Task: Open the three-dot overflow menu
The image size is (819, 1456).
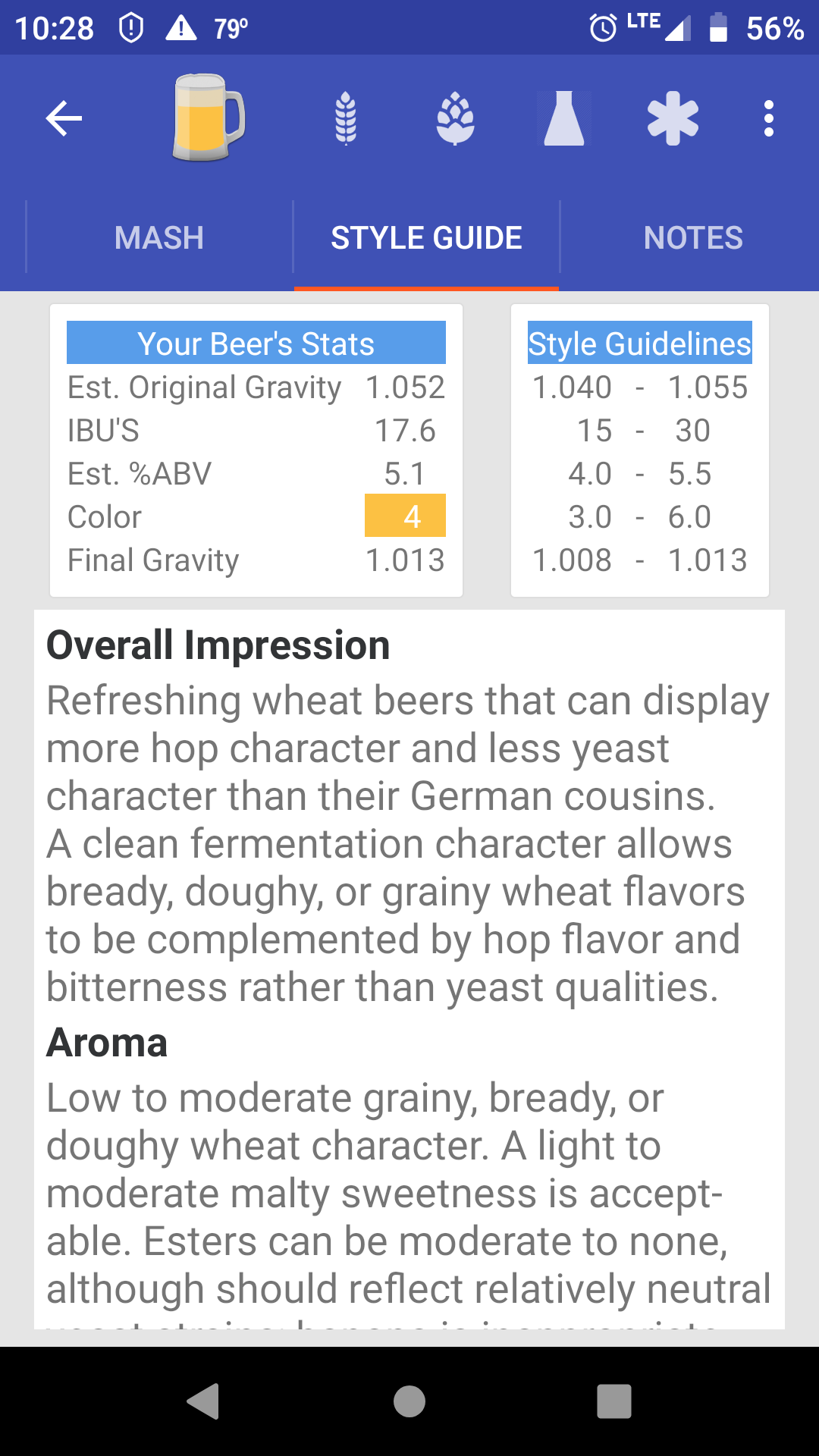Action: point(769,118)
